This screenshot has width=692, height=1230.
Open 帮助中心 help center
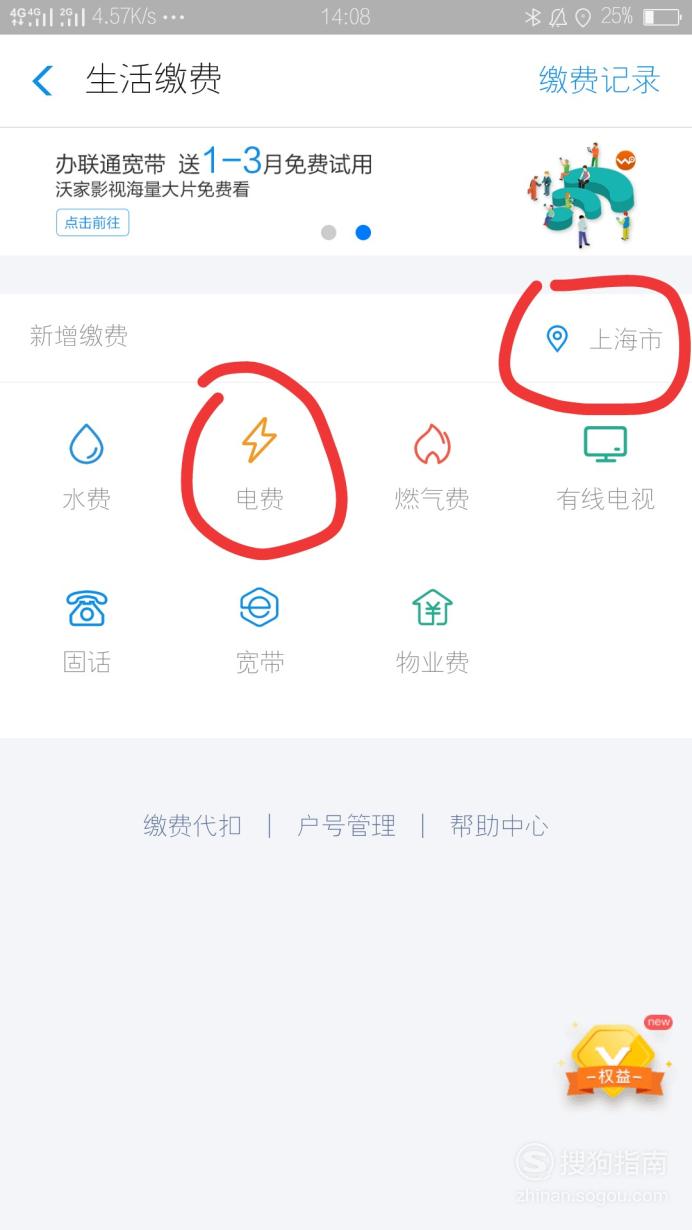[499, 826]
